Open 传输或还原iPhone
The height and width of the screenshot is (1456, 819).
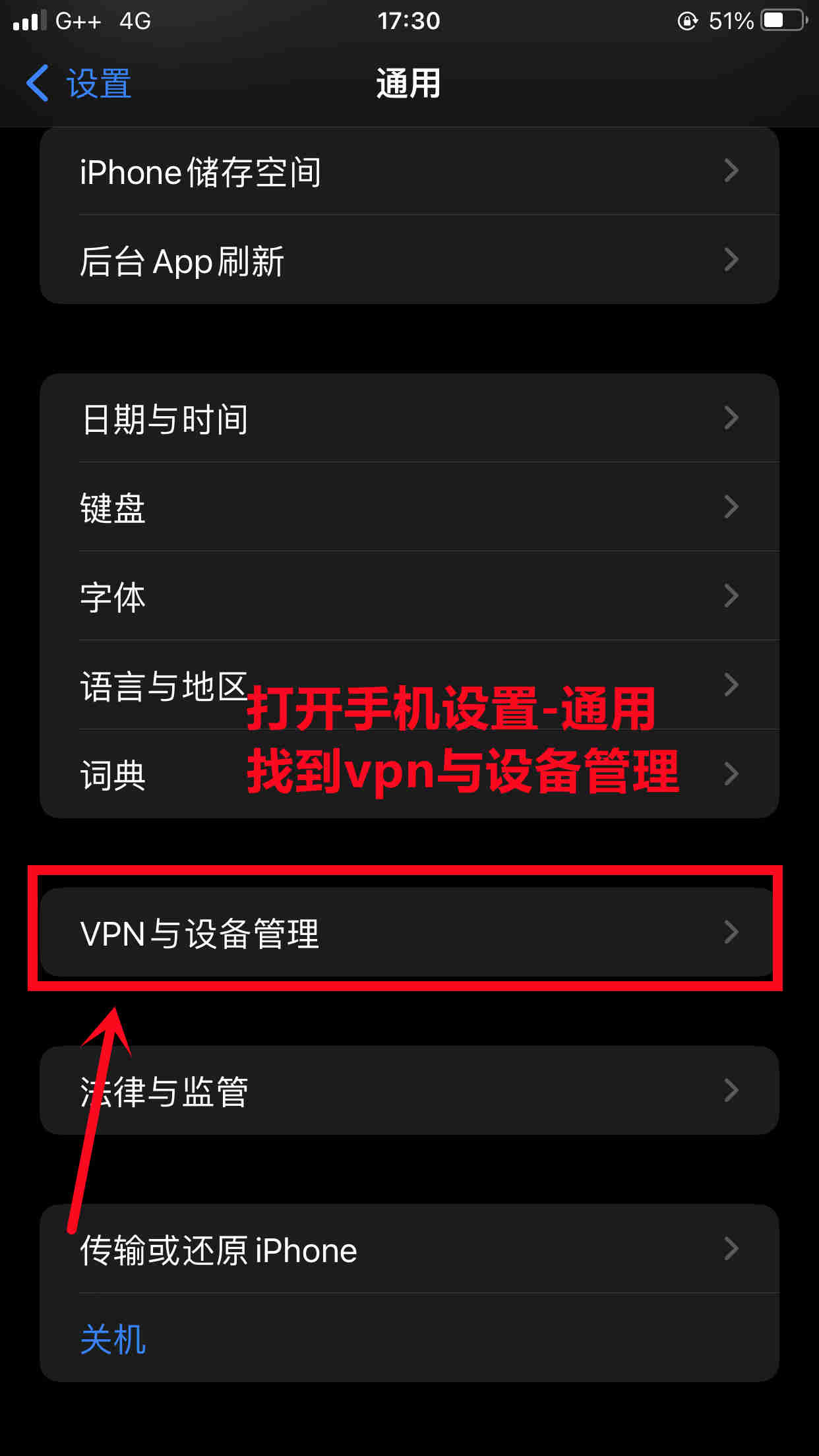(409, 1249)
